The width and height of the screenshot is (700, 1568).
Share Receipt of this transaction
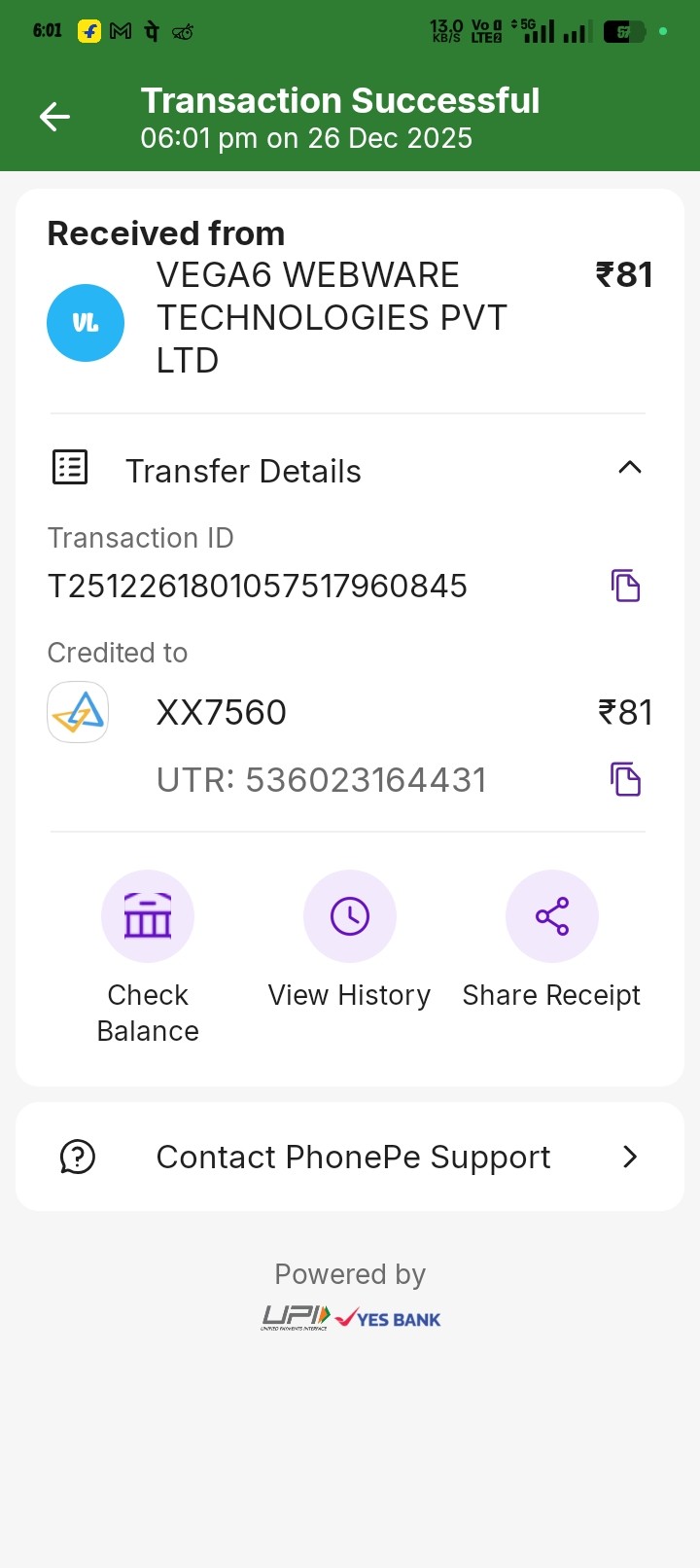click(551, 917)
